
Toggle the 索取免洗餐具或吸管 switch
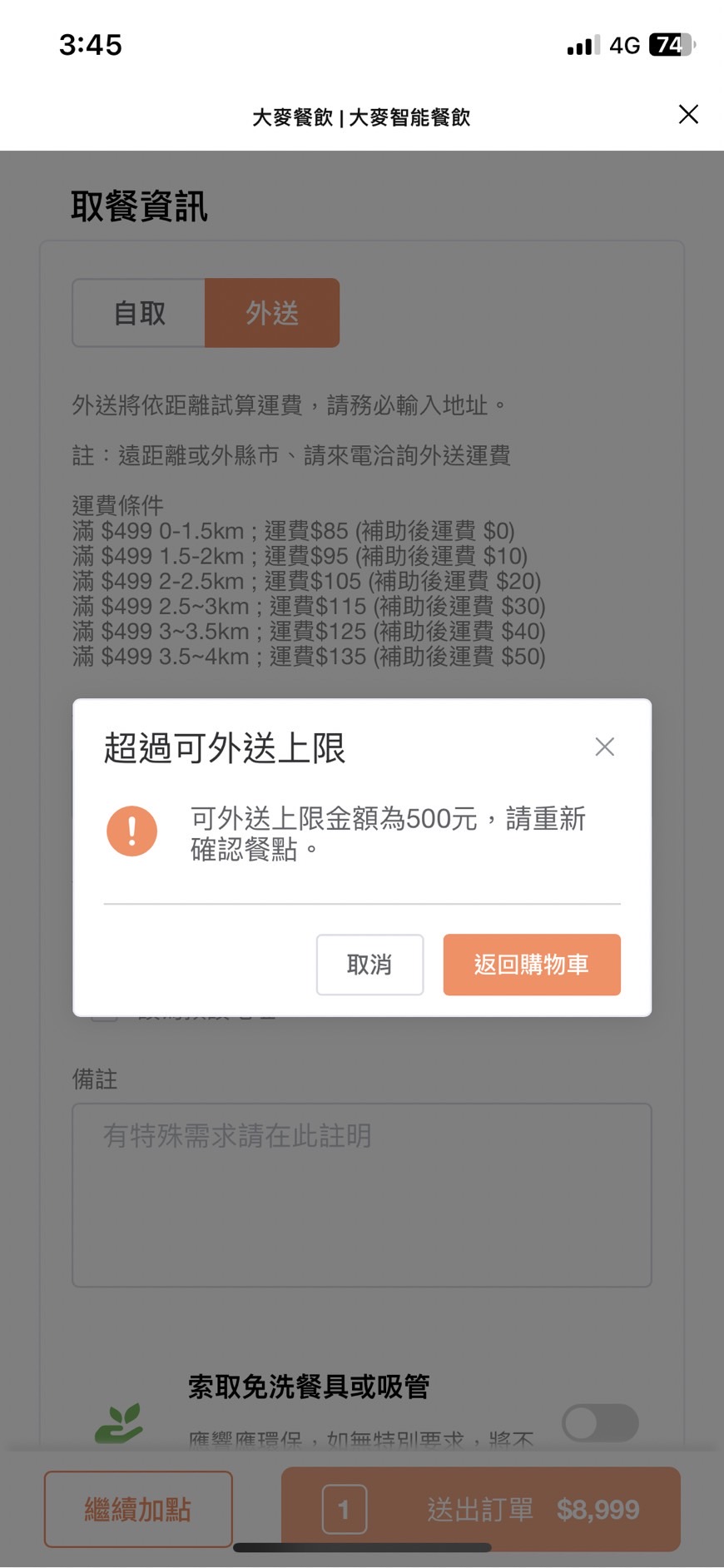coord(600,1422)
